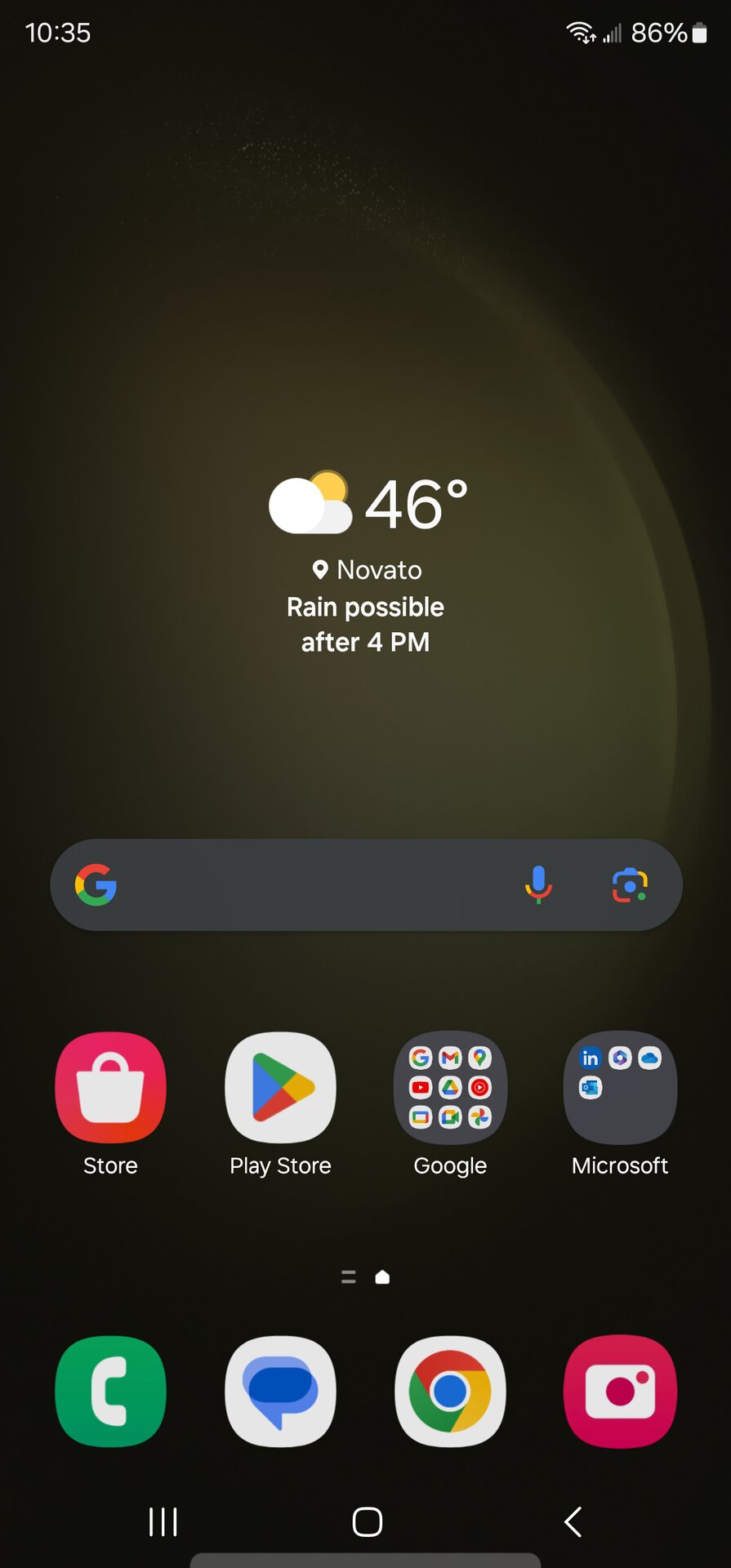The image size is (731, 1568).
Task: Open the Phone dialer app
Action: pos(110,1392)
